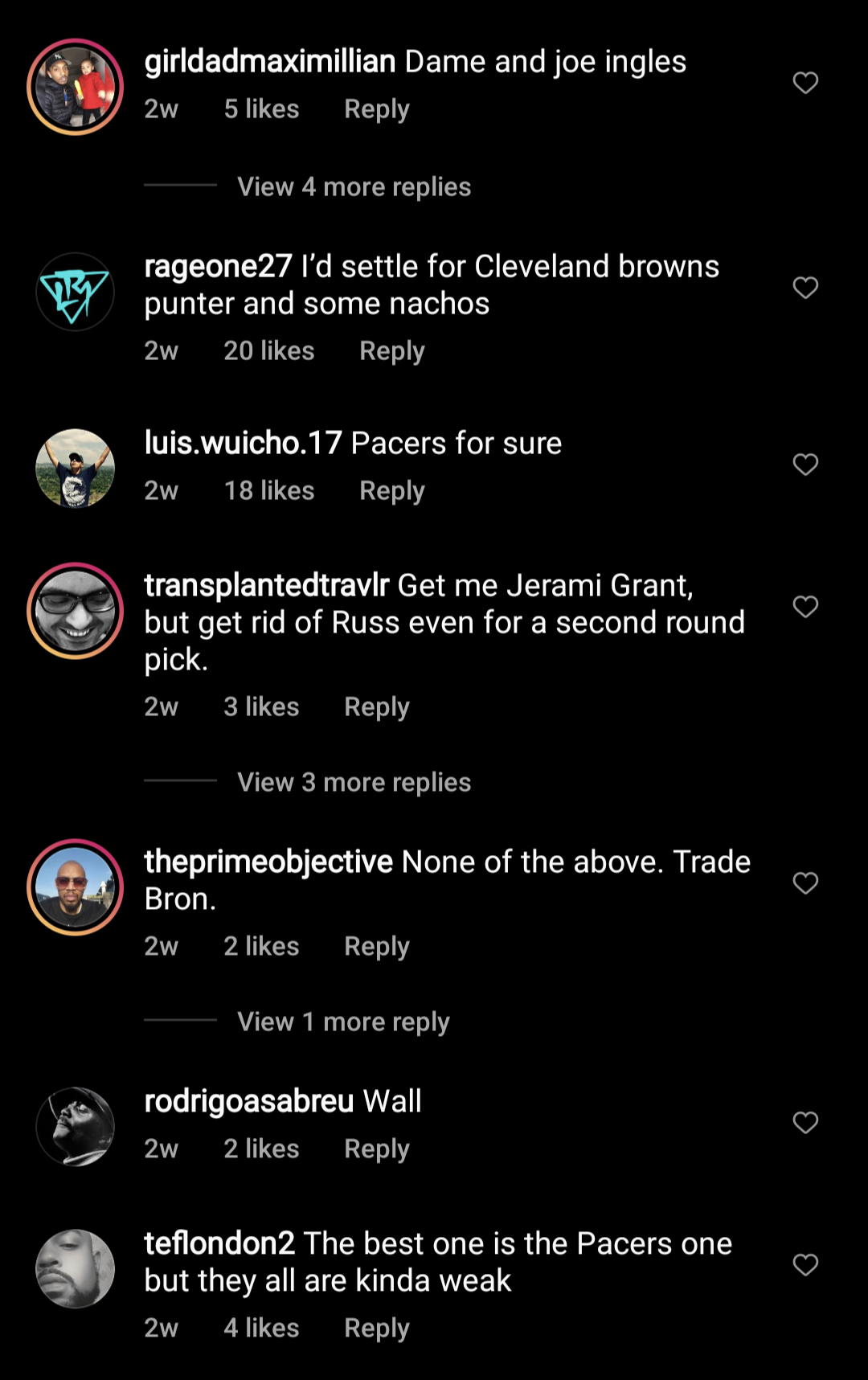Like girldadmaximillian's comment

[805, 83]
